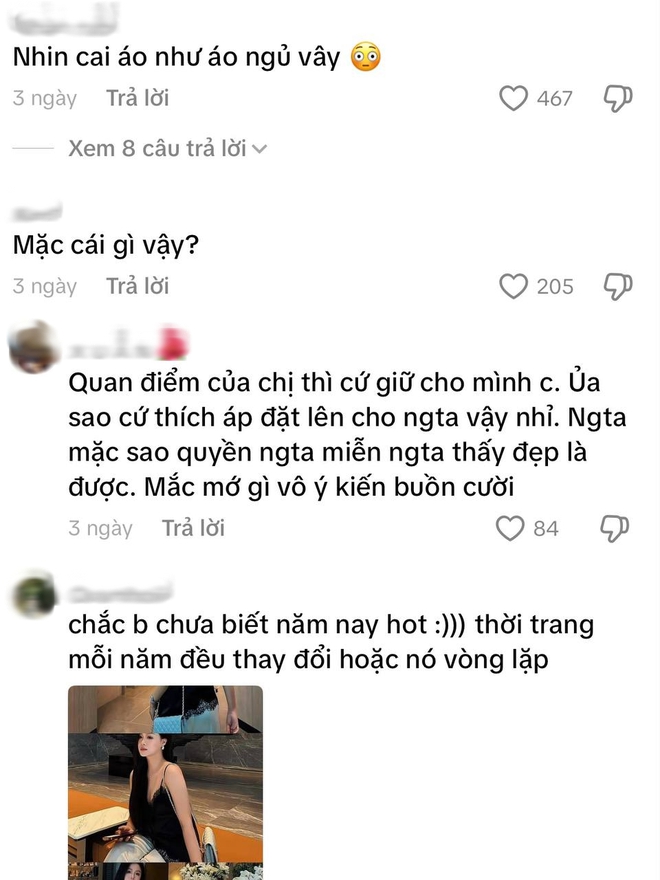Image resolution: width=660 pixels, height=880 pixels.
Task: Like the 'Nhìn cái áo như áo ngủ' comment
Action: coord(513,98)
